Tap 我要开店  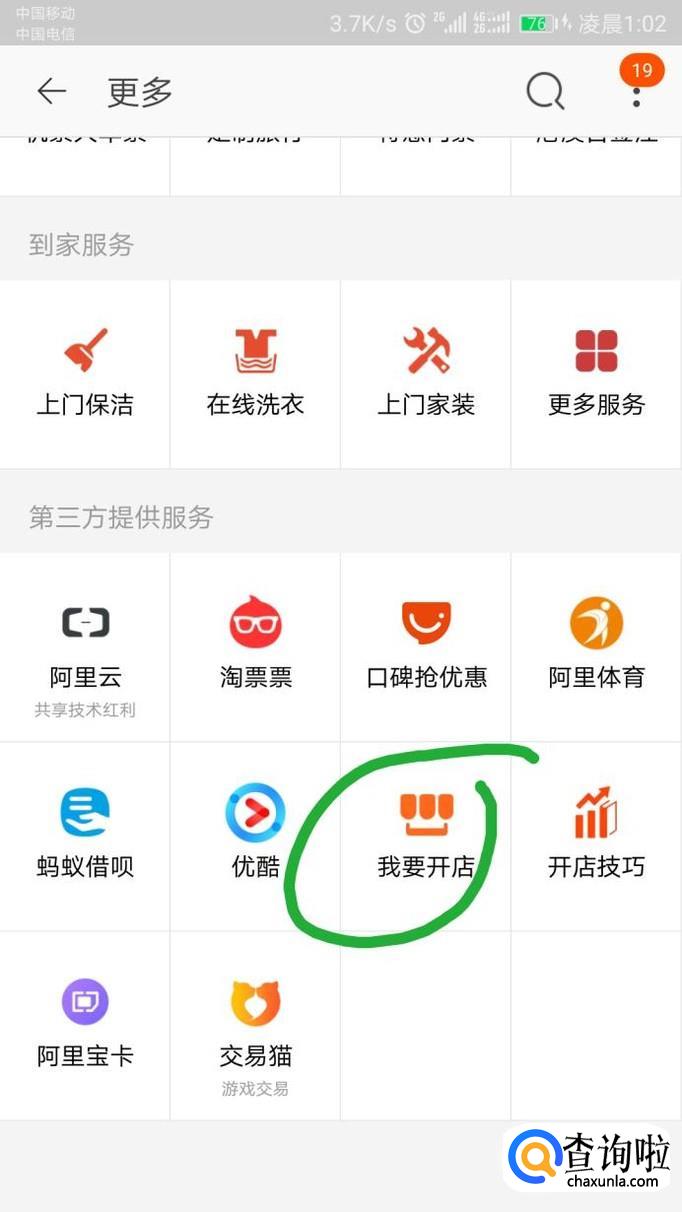426,837
